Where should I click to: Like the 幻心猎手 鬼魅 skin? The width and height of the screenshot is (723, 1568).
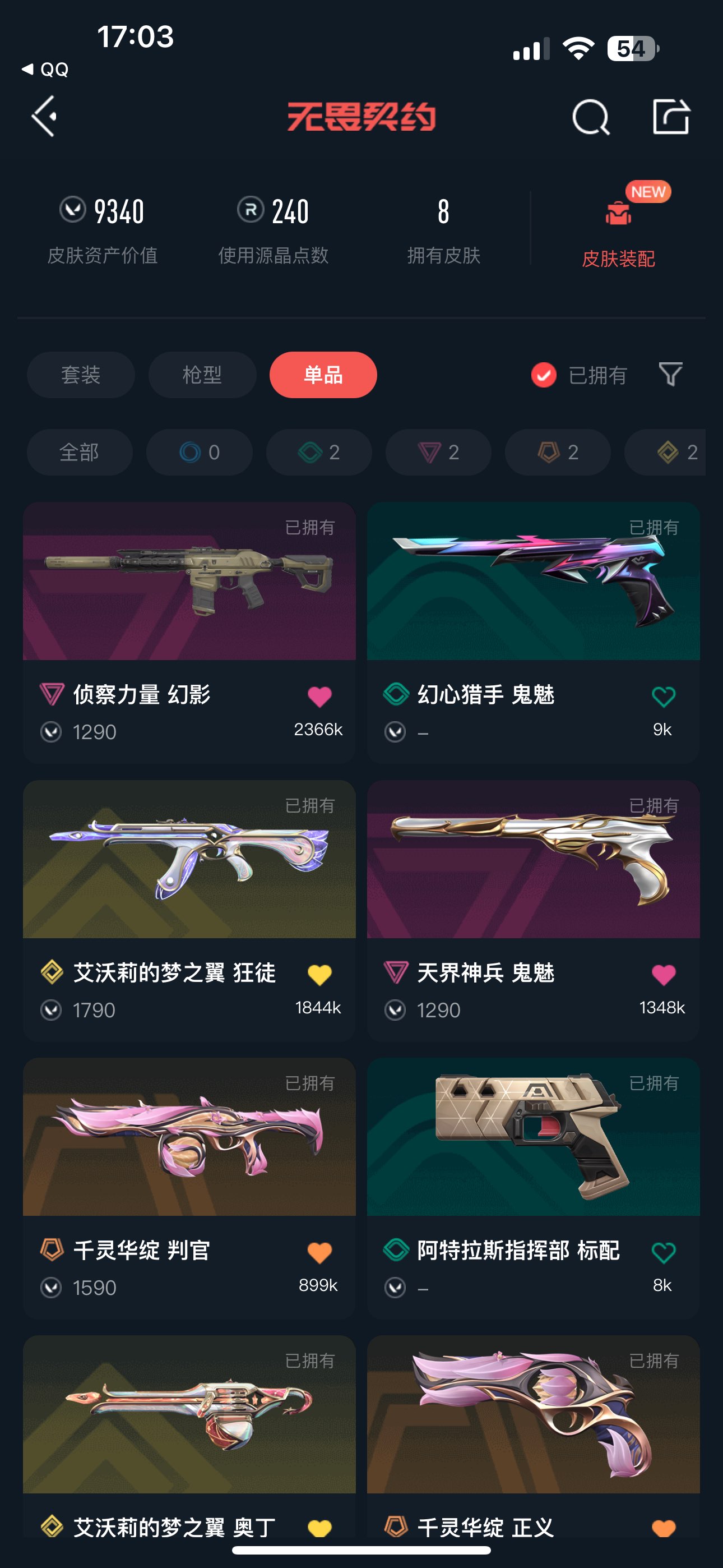point(664,696)
